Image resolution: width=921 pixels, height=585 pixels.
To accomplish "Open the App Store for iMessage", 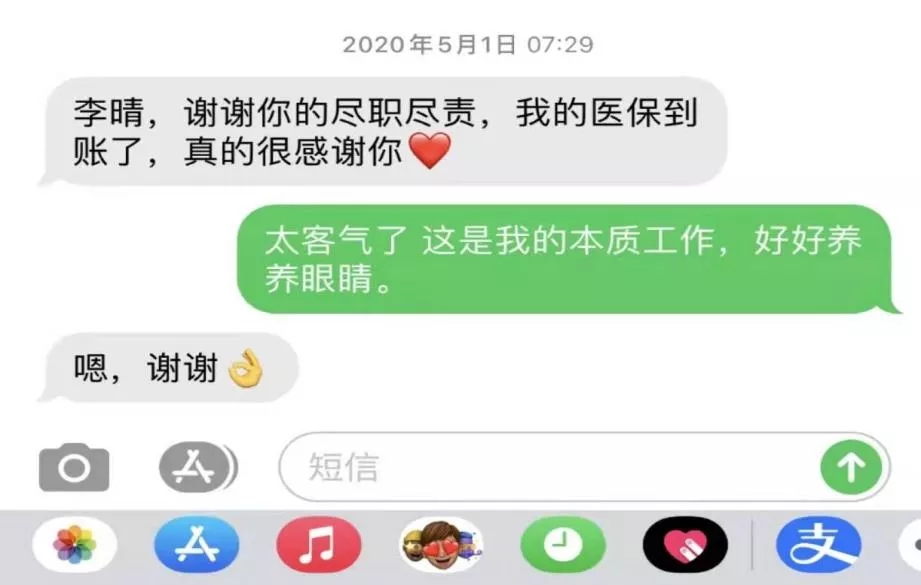I will coord(197,546).
